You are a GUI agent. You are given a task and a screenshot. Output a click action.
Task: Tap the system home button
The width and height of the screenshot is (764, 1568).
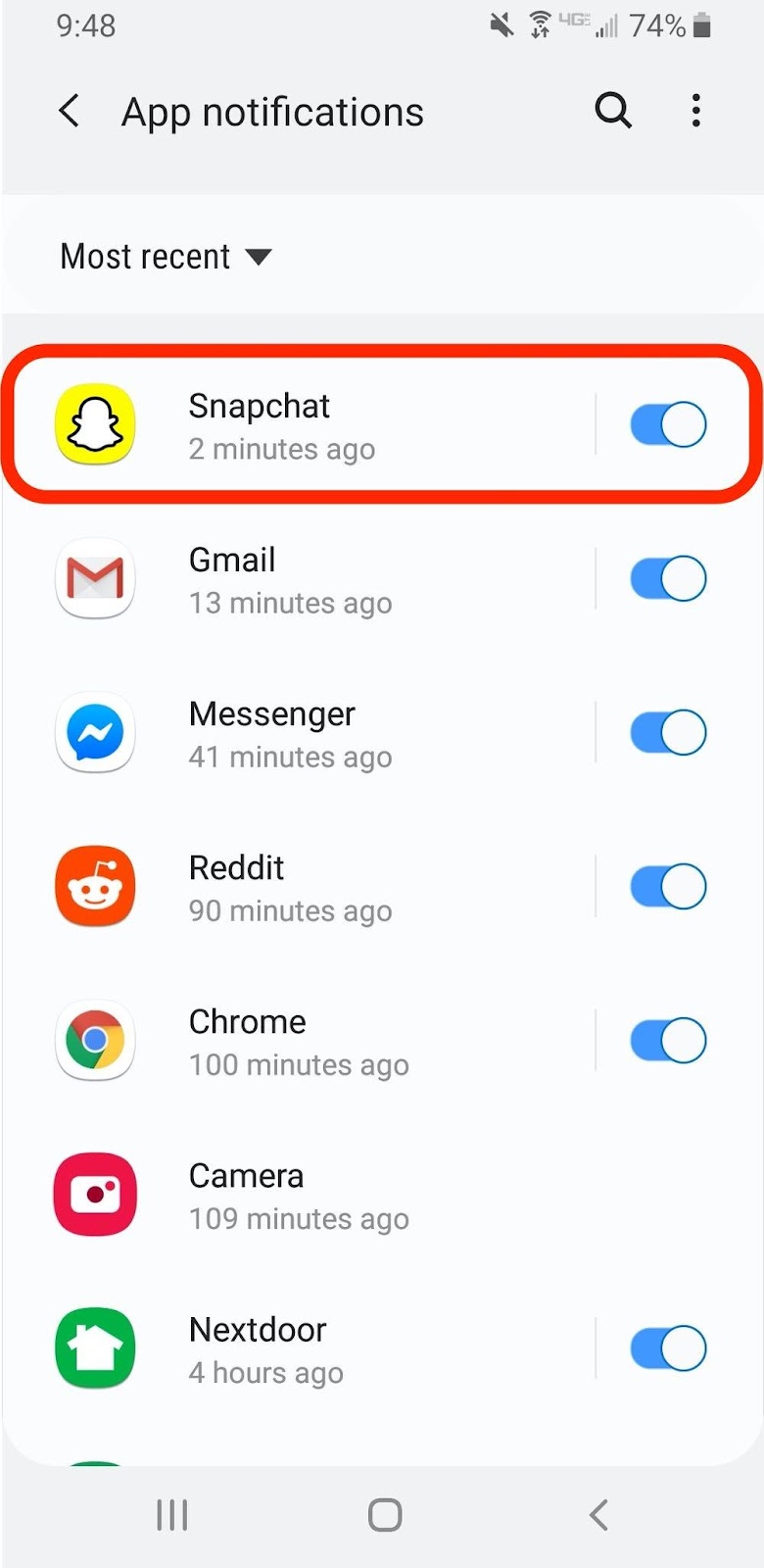[x=385, y=1515]
